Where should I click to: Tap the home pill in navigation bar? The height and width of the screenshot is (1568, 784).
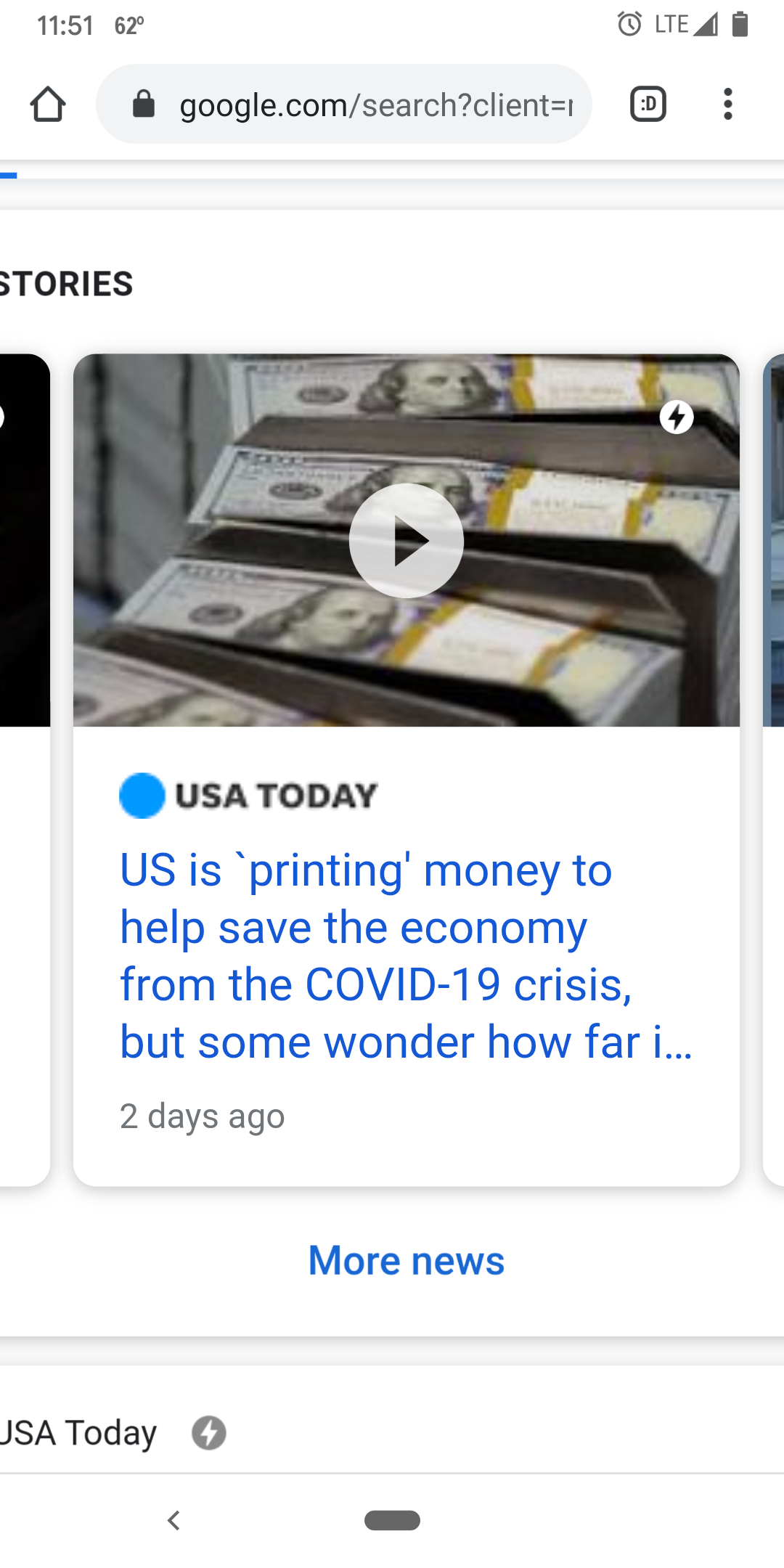392,1520
